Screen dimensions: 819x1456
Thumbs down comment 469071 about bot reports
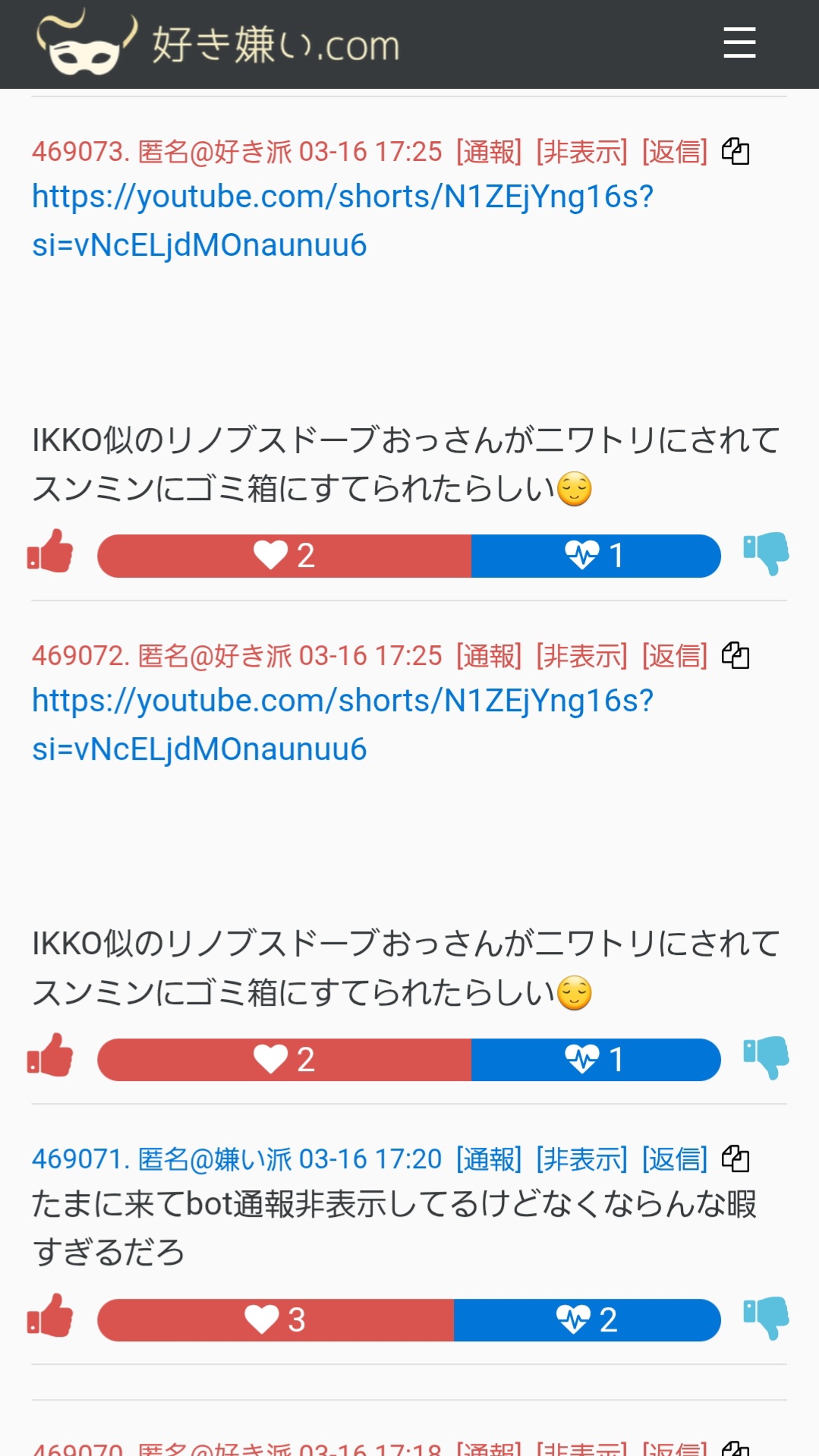(x=766, y=1318)
